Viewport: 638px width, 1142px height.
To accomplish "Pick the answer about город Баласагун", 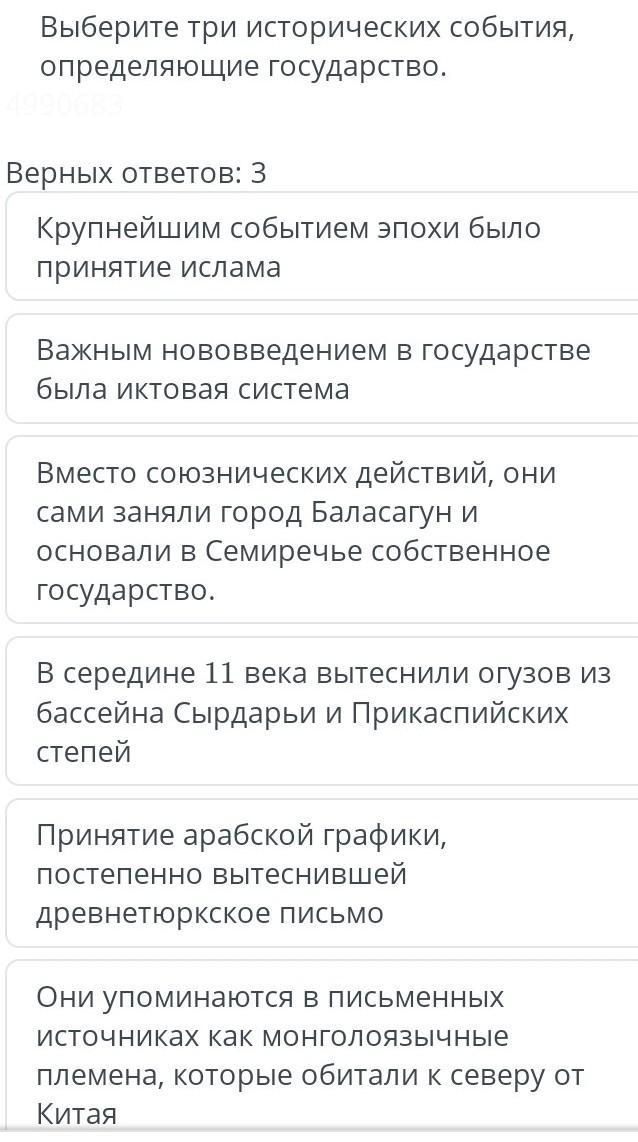I will point(320,530).
